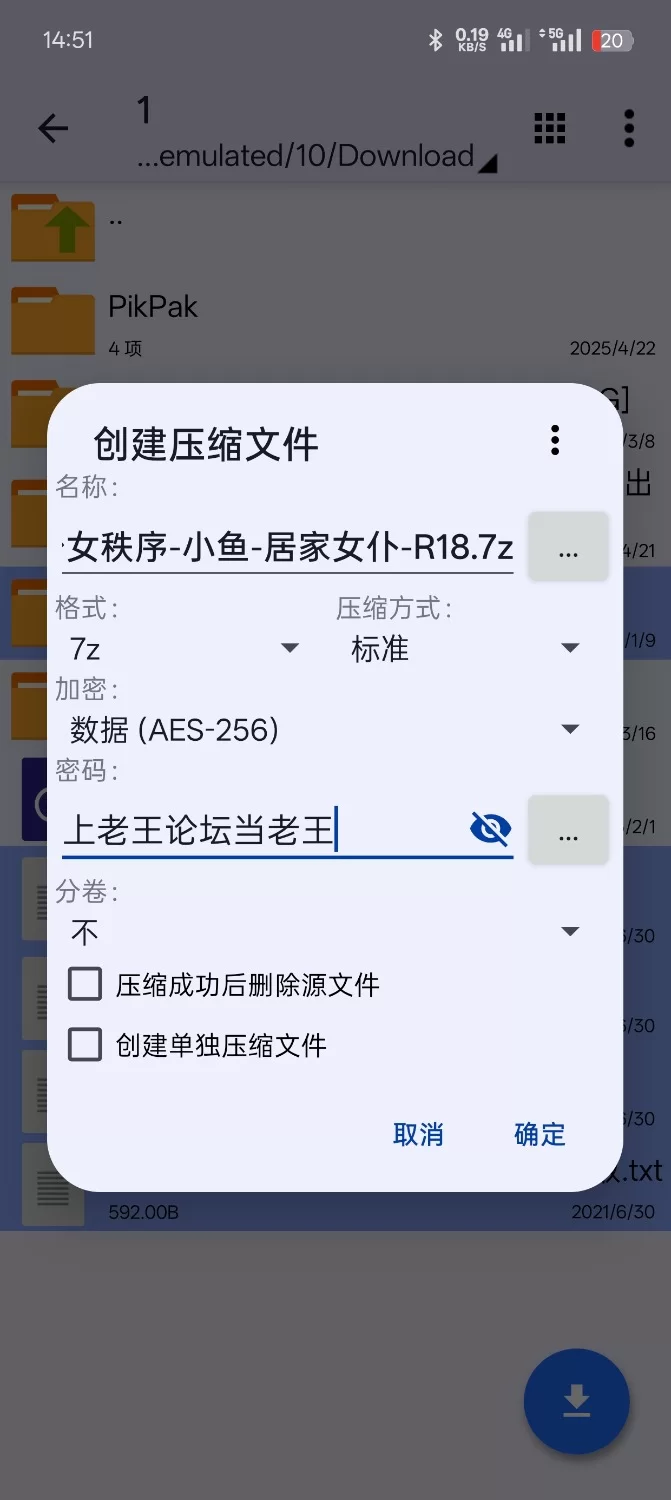671x1500 pixels.
Task: Expand the 格式 dropdown showing 7z
Action: coord(183,648)
